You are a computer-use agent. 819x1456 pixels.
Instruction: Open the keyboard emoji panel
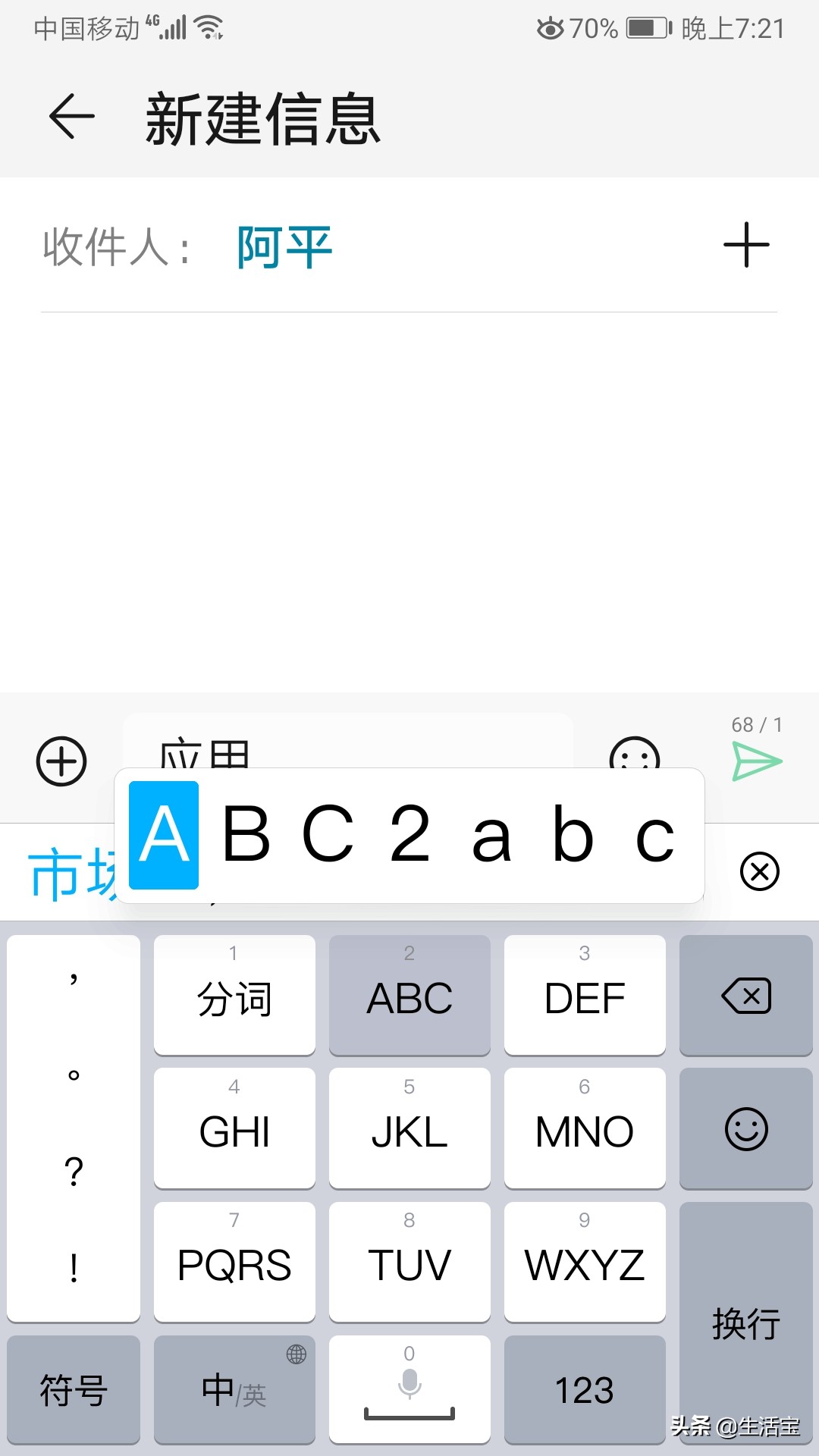click(x=746, y=1129)
